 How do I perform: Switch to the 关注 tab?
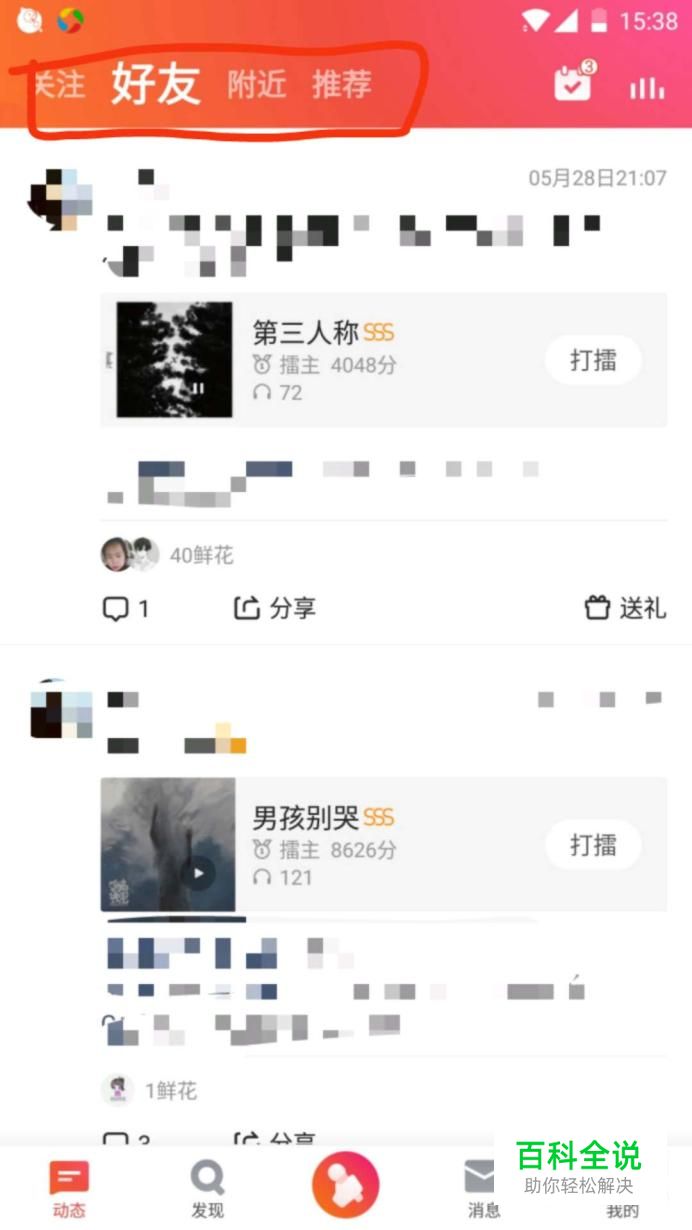60,85
